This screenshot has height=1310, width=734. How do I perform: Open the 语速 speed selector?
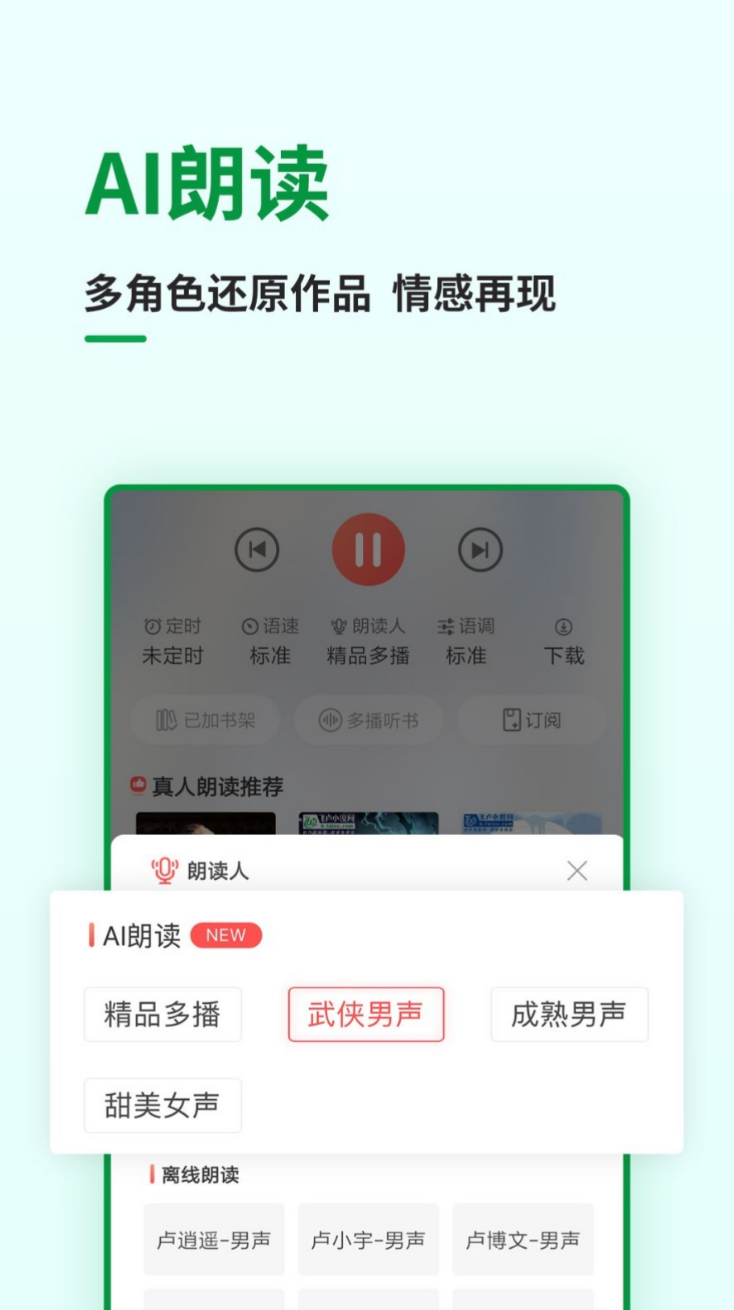252,642
